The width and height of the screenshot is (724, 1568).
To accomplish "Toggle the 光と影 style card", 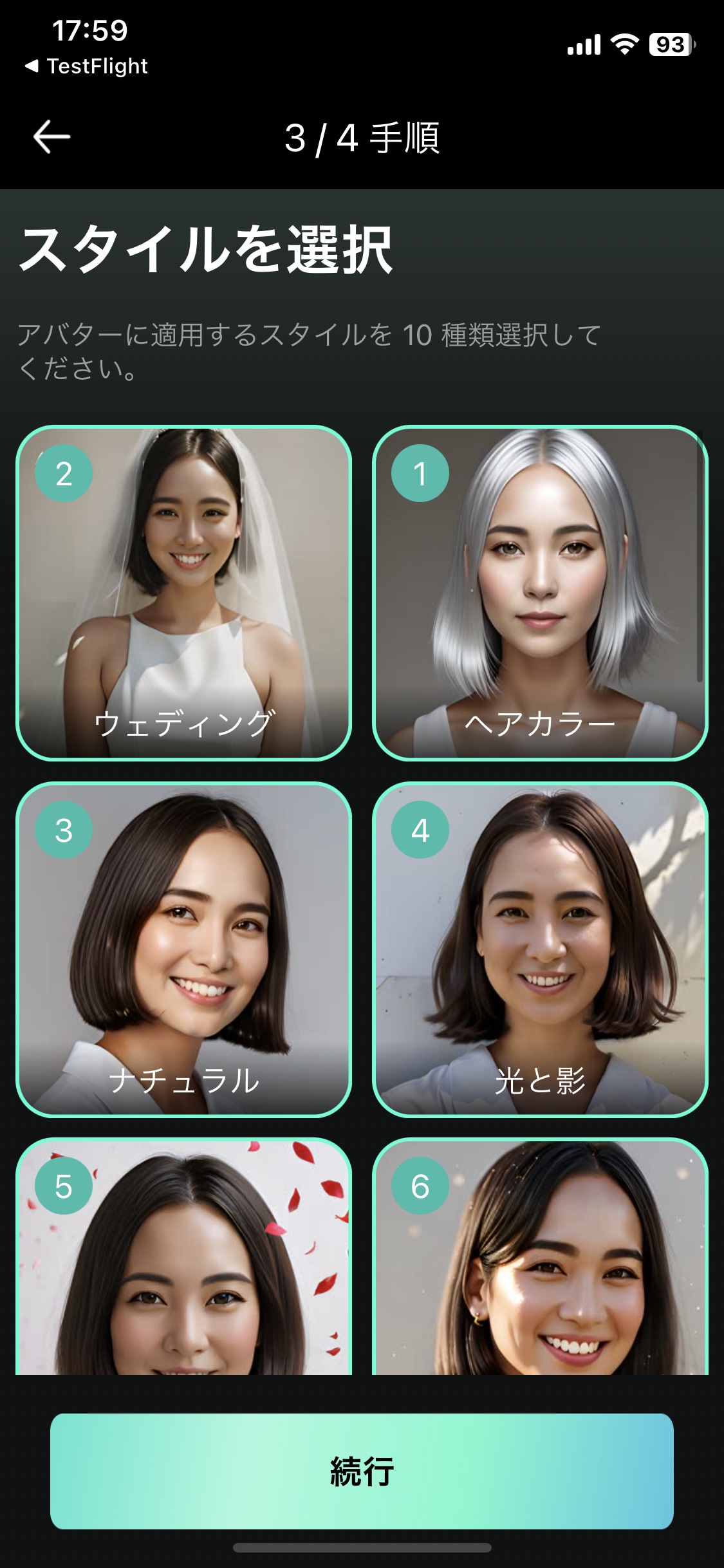I will tap(539, 949).
